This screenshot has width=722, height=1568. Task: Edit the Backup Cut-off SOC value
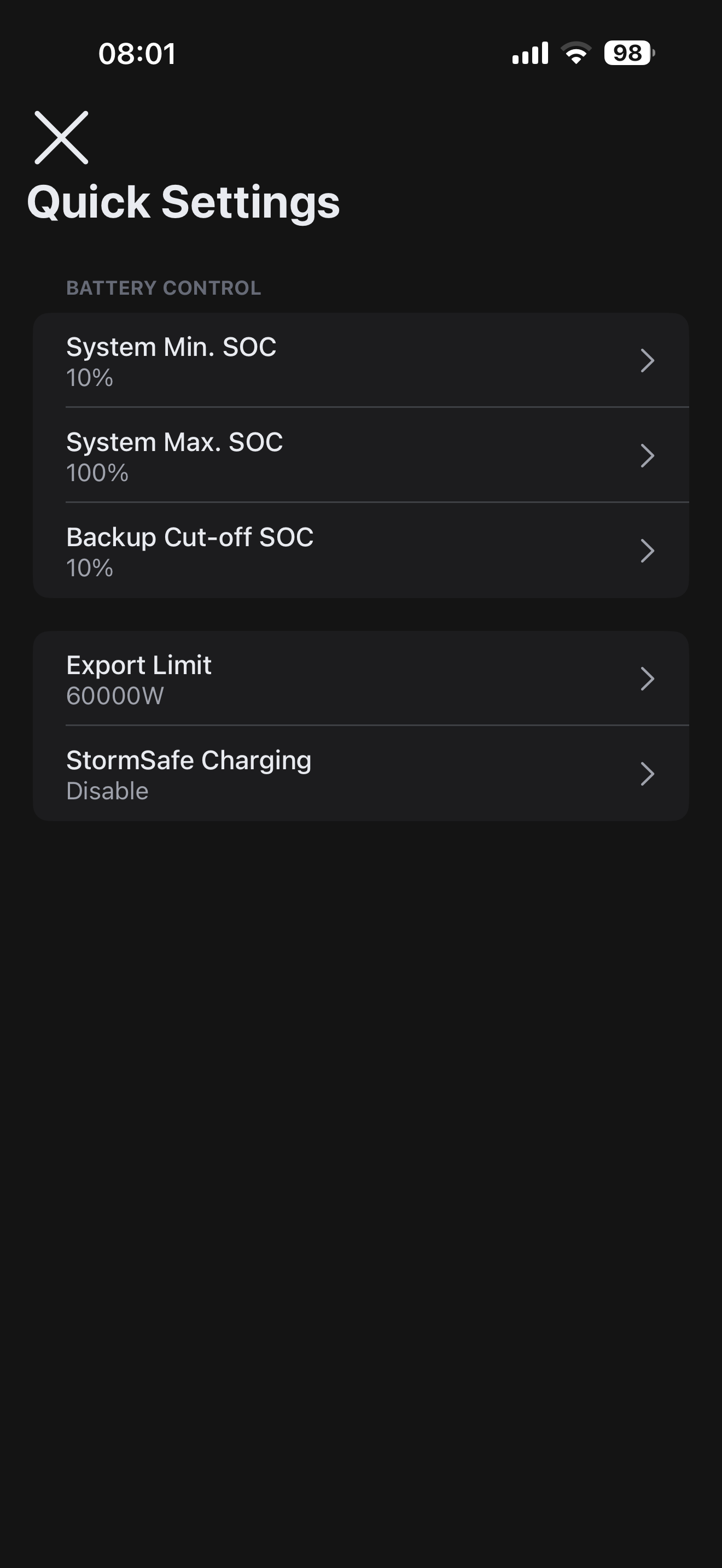point(360,551)
